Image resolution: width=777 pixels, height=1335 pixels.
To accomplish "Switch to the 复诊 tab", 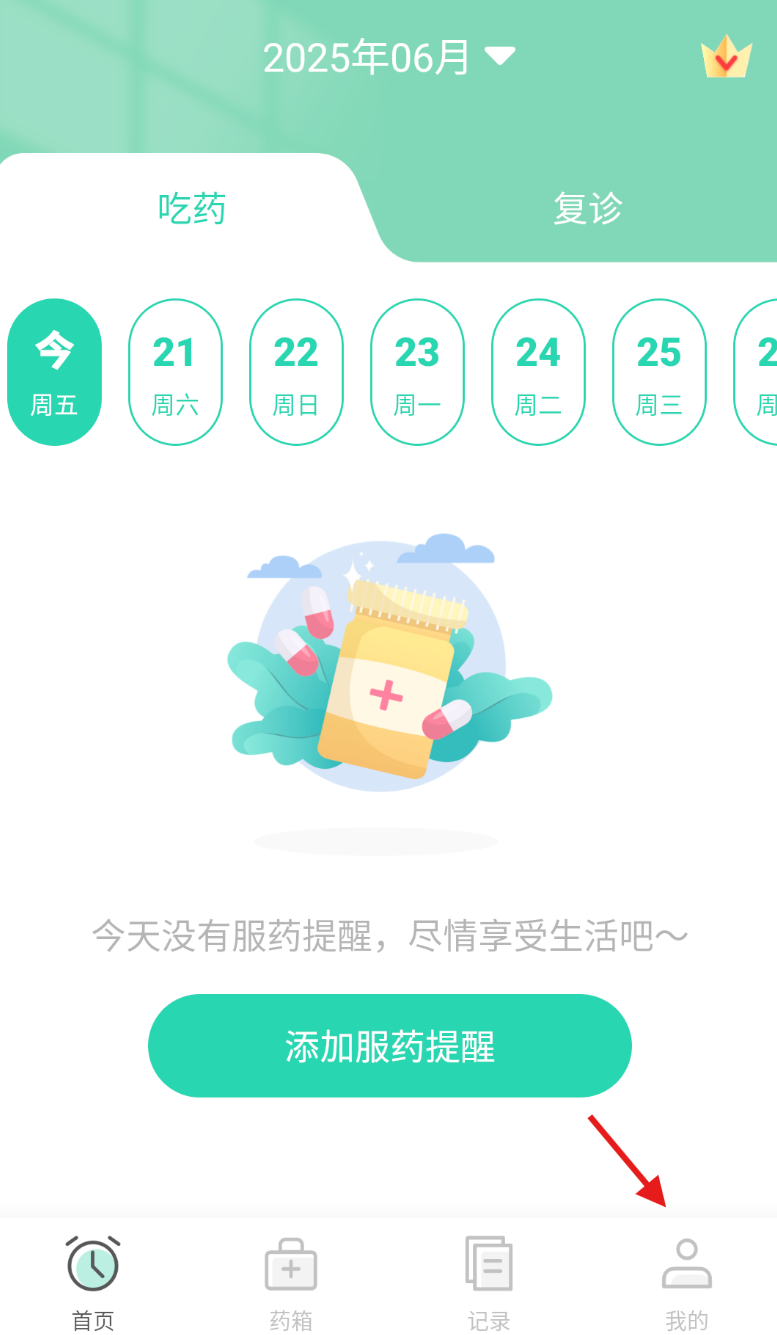I will click(x=588, y=208).
